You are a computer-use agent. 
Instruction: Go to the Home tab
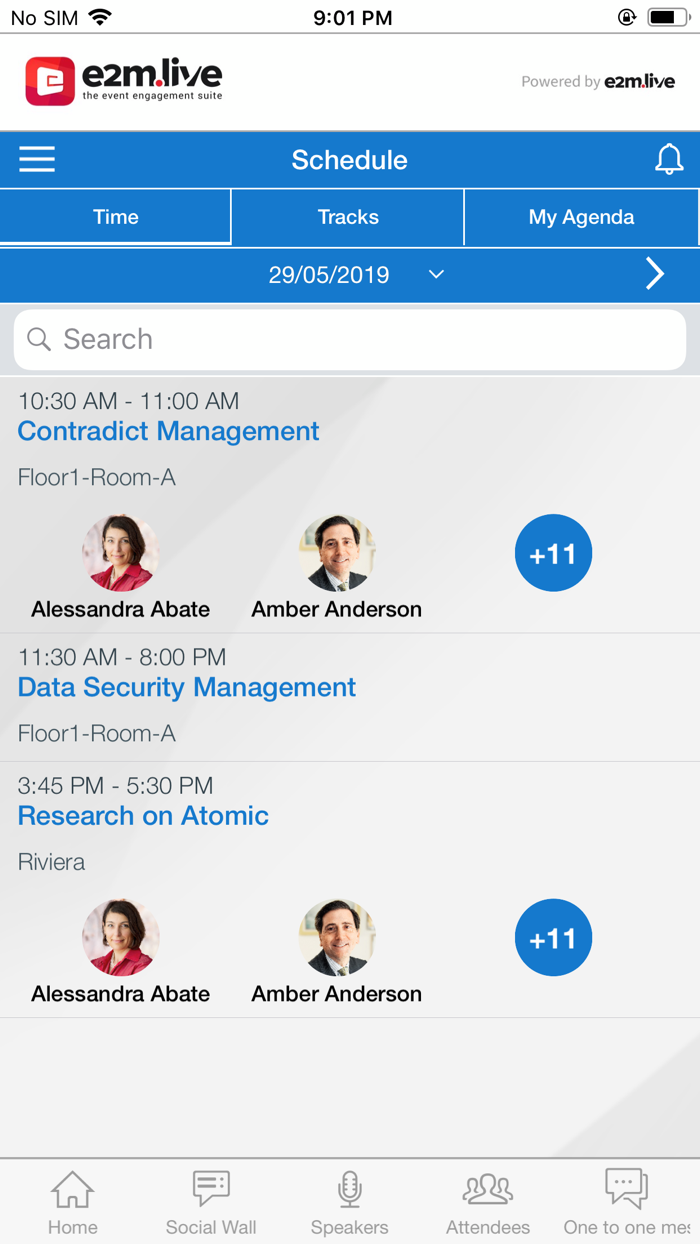click(x=73, y=1202)
